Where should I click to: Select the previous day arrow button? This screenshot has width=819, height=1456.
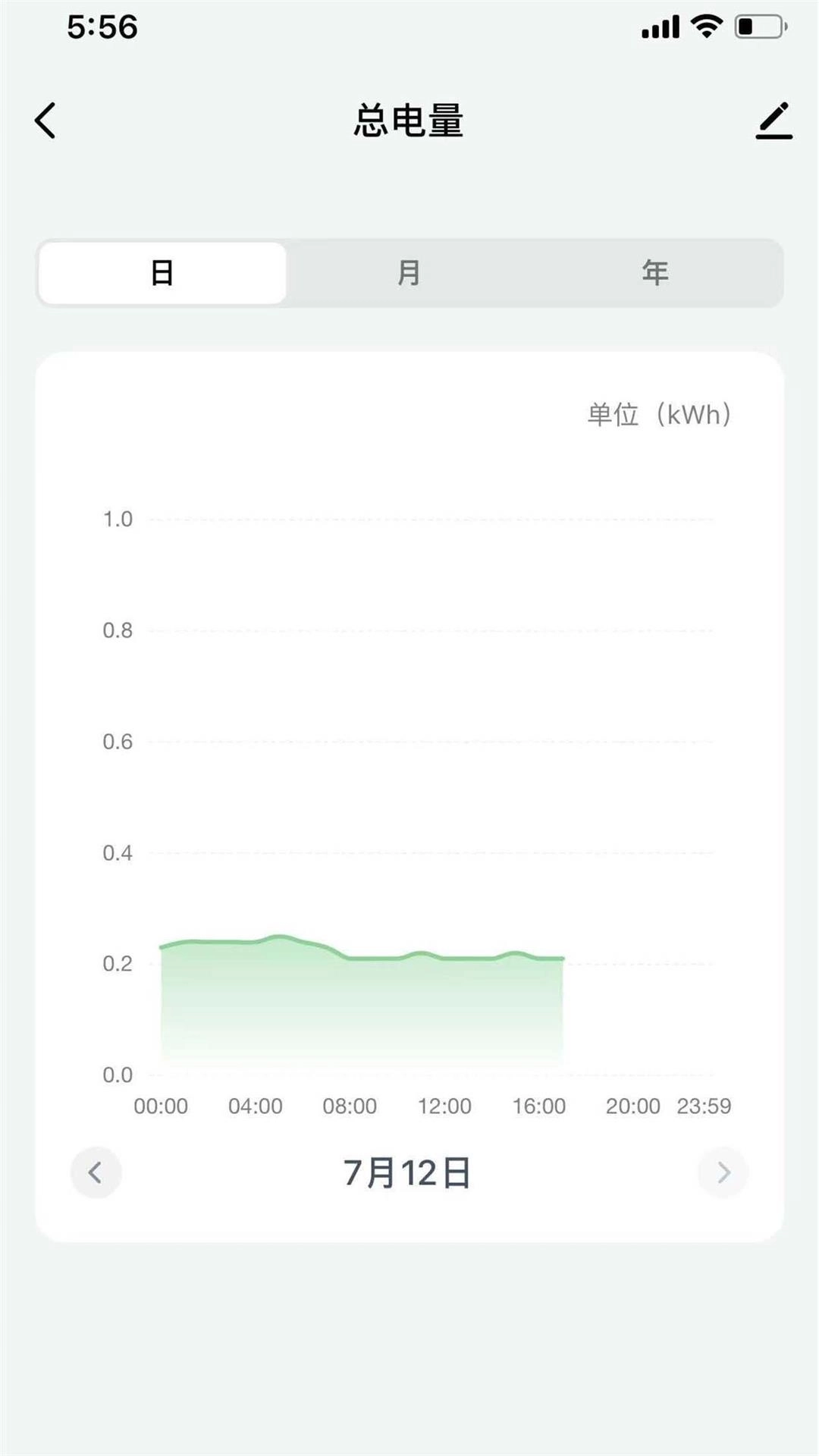pyautogui.click(x=96, y=1172)
